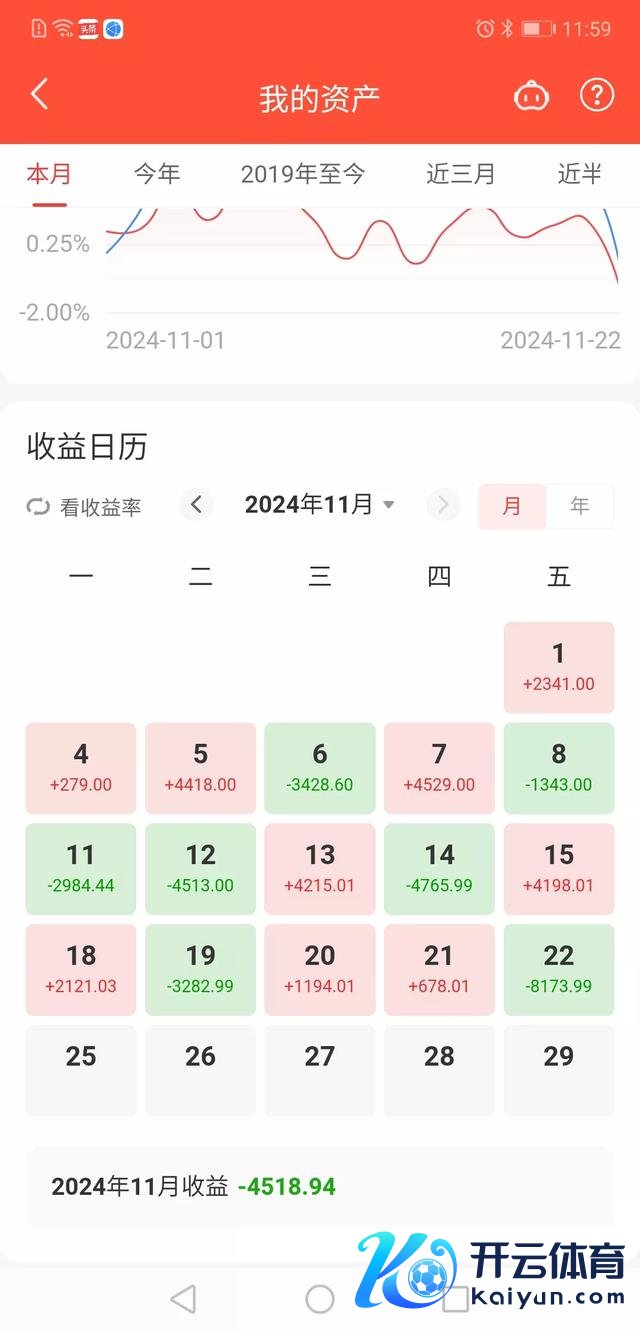This screenshot has height=1330, width=640.
Task: Select the 2019年至今 tab
Action: (302, 174)
